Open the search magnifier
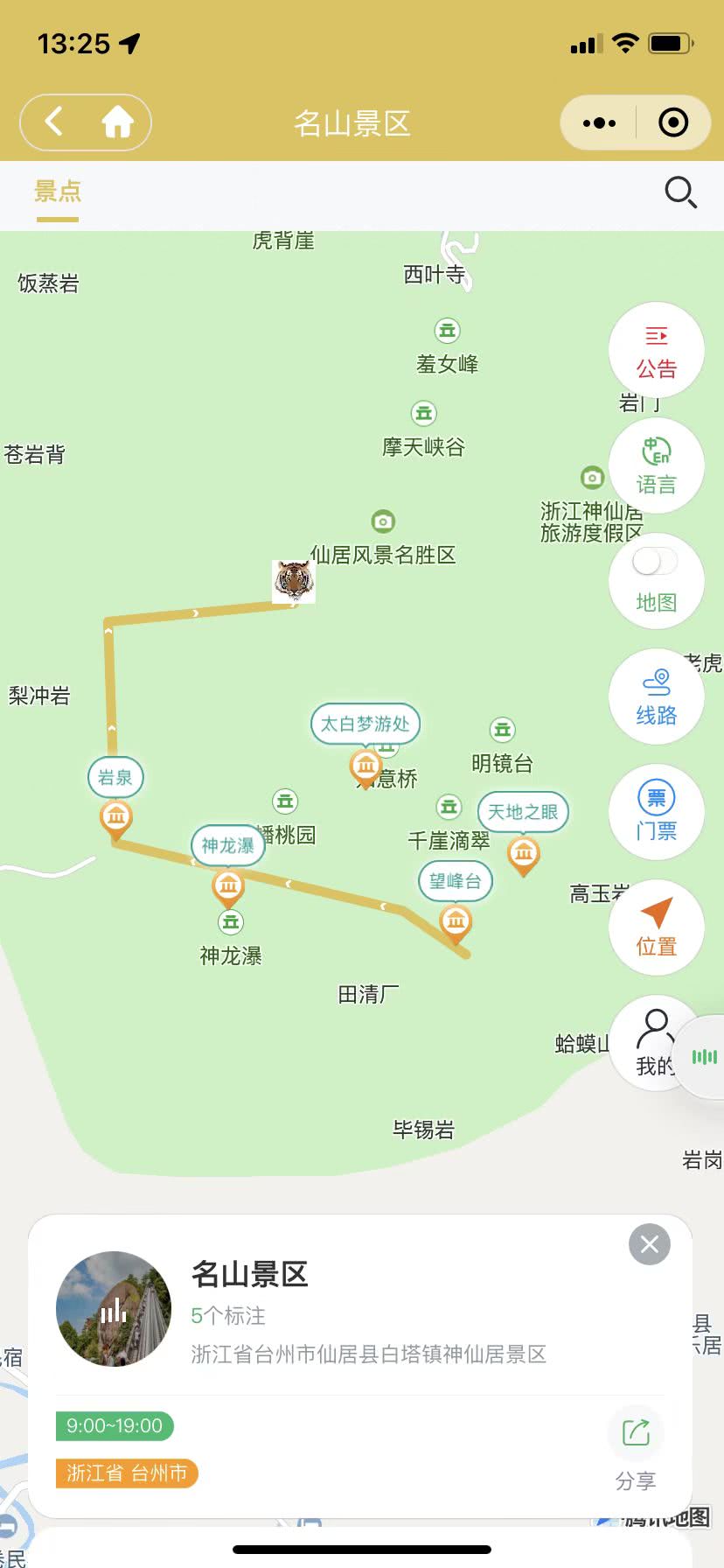The width and height of the screenshot is (724, 1568). pyautogui.click(x=680, y=192)
